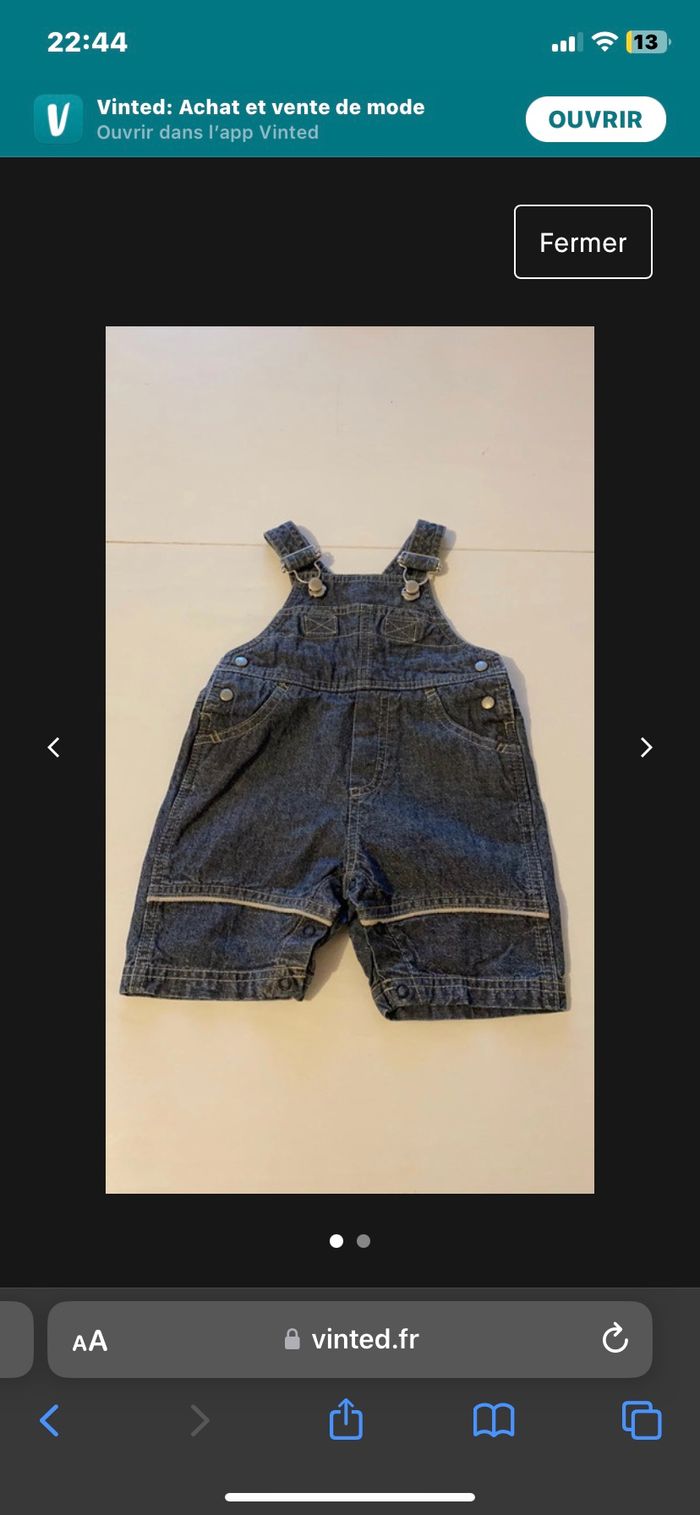Show the next photo with right arrow
The image size is (700, 1515).
pos(646,747)
